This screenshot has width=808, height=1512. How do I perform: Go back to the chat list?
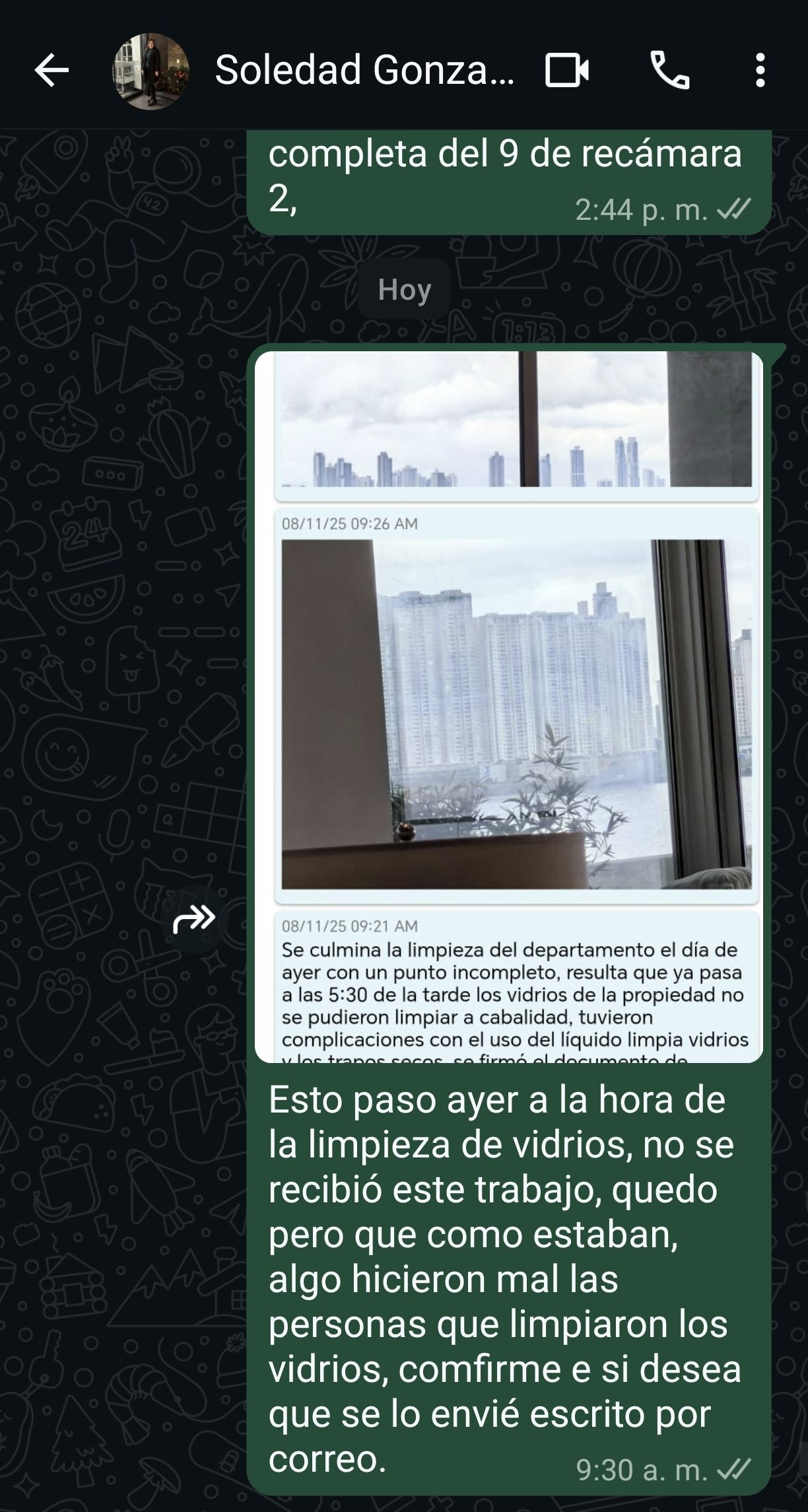pos(51,71)
